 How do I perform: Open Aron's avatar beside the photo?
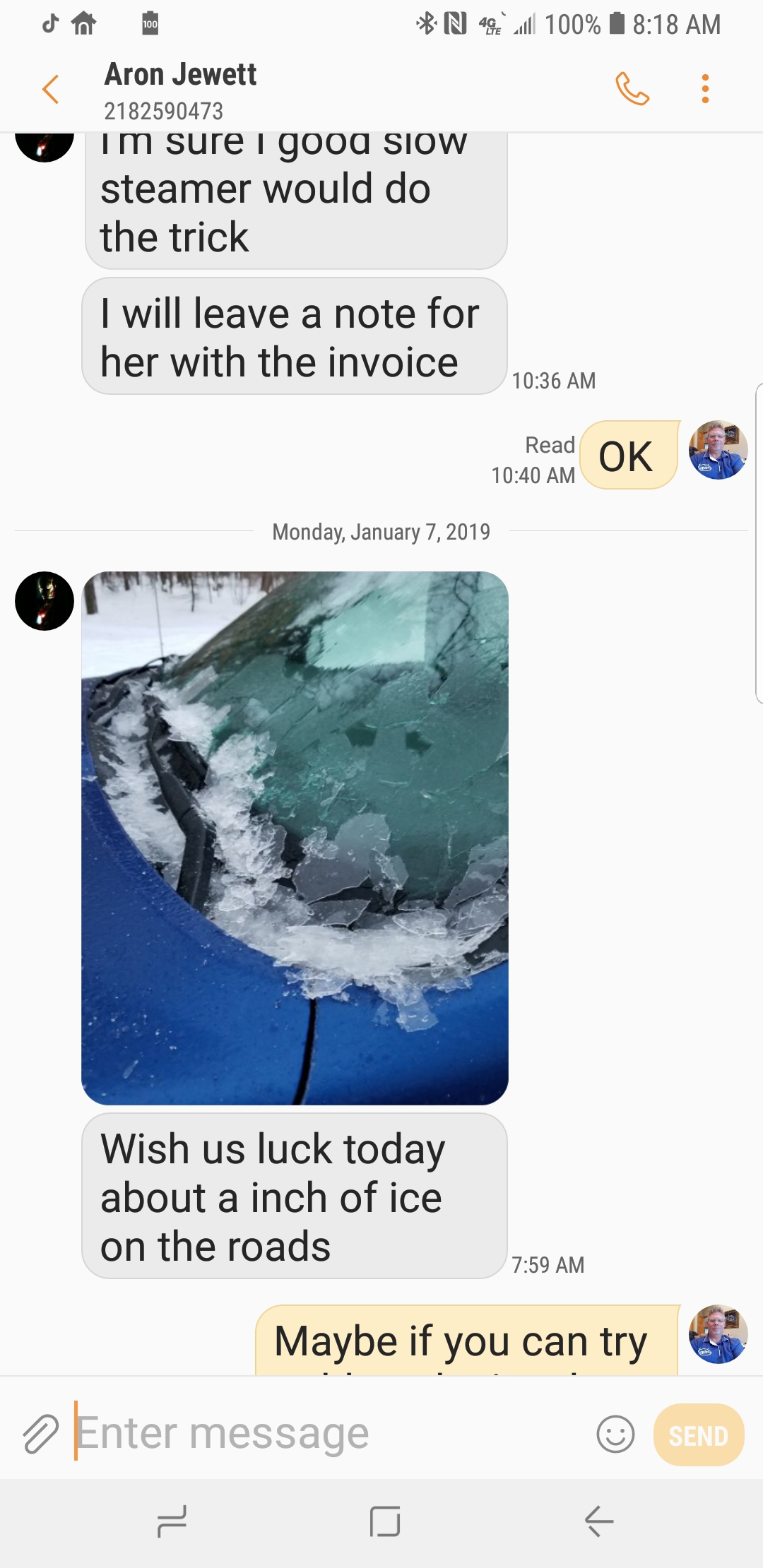(x=45, y=601)
